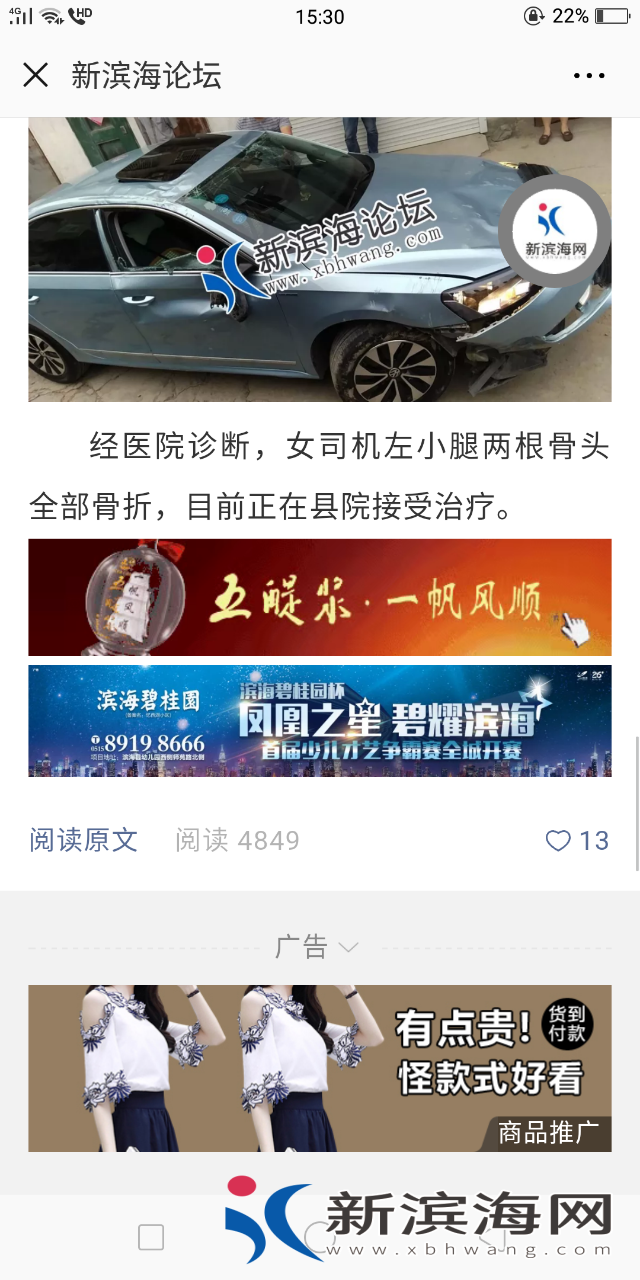This screenshot has height=1280, width=640.
Task: Open the 有点贵！怪款式好看 clothing ad
Action: point(319,1068)
